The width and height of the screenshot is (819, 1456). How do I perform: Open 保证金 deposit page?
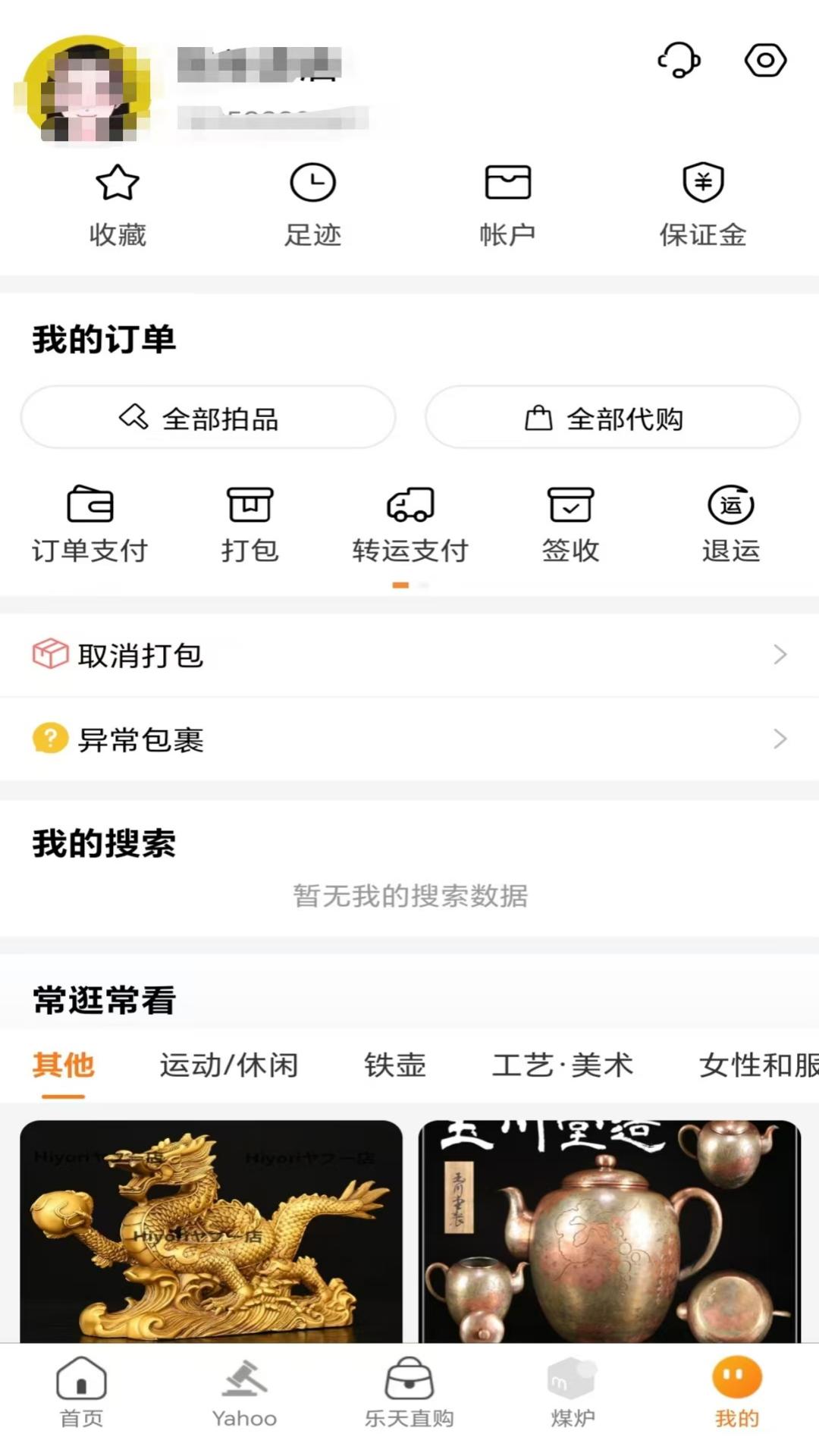703,205
